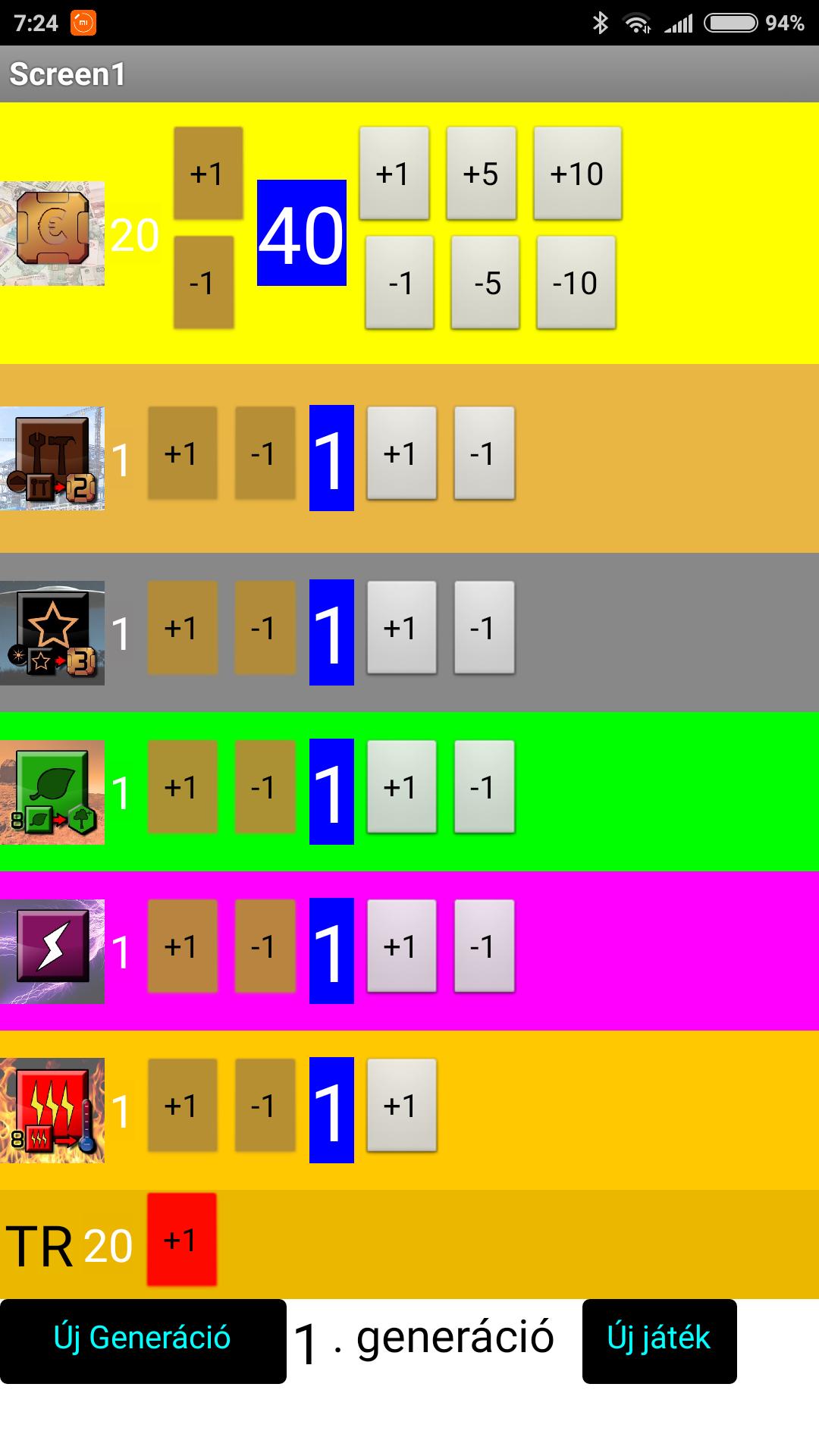Add 5 to the megacredit amount

coord(481,174)
